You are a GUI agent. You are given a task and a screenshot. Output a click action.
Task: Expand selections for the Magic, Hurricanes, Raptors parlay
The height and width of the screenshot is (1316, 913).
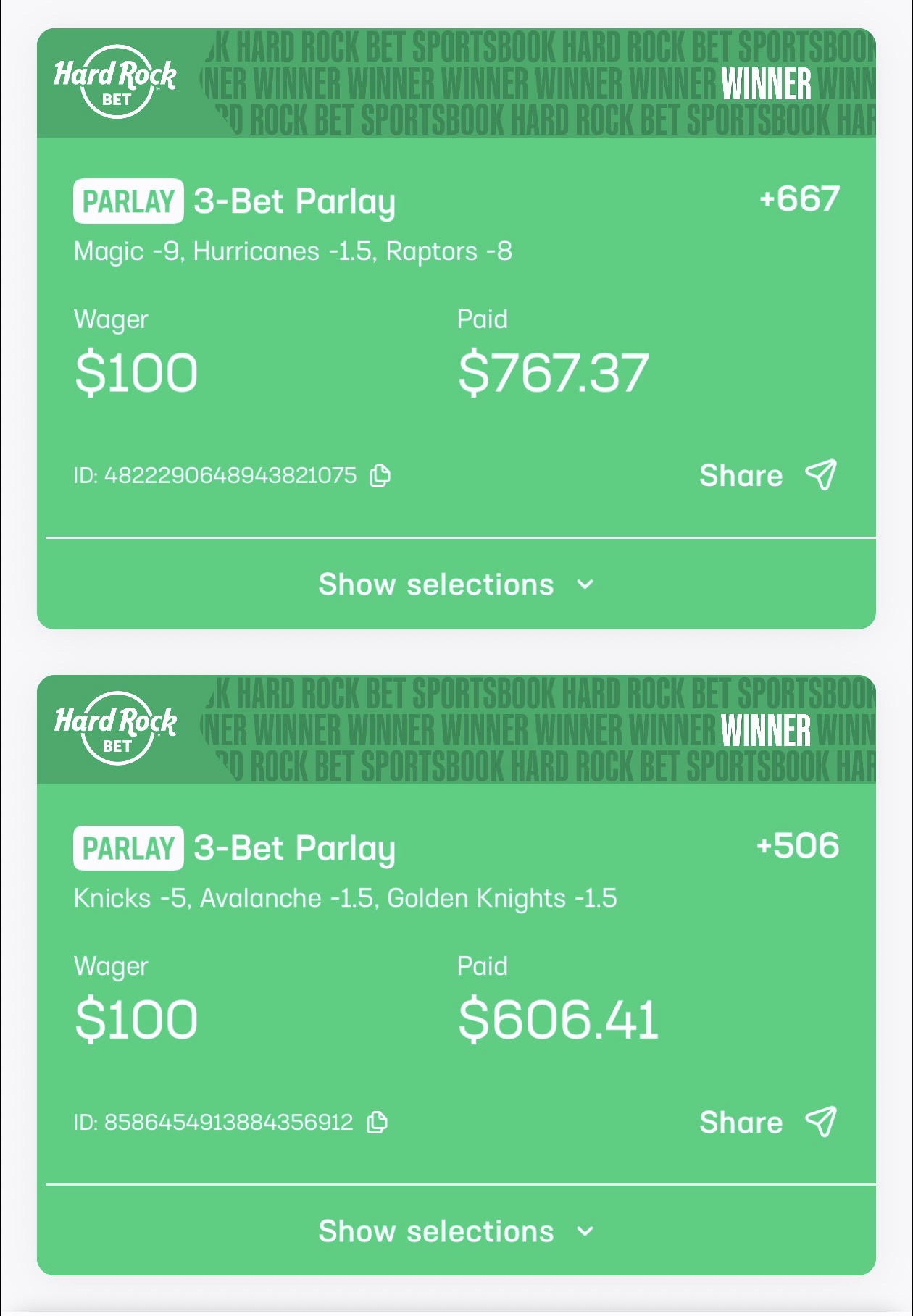click(456, 584)
